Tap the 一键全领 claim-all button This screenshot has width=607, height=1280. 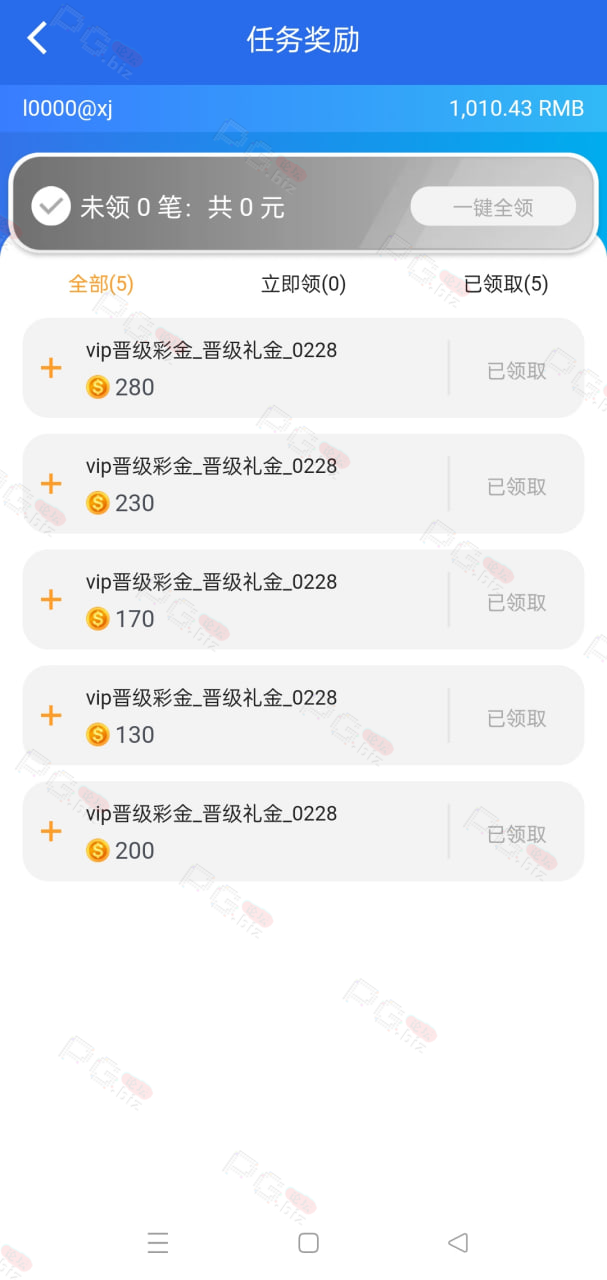tap(493, 207)
